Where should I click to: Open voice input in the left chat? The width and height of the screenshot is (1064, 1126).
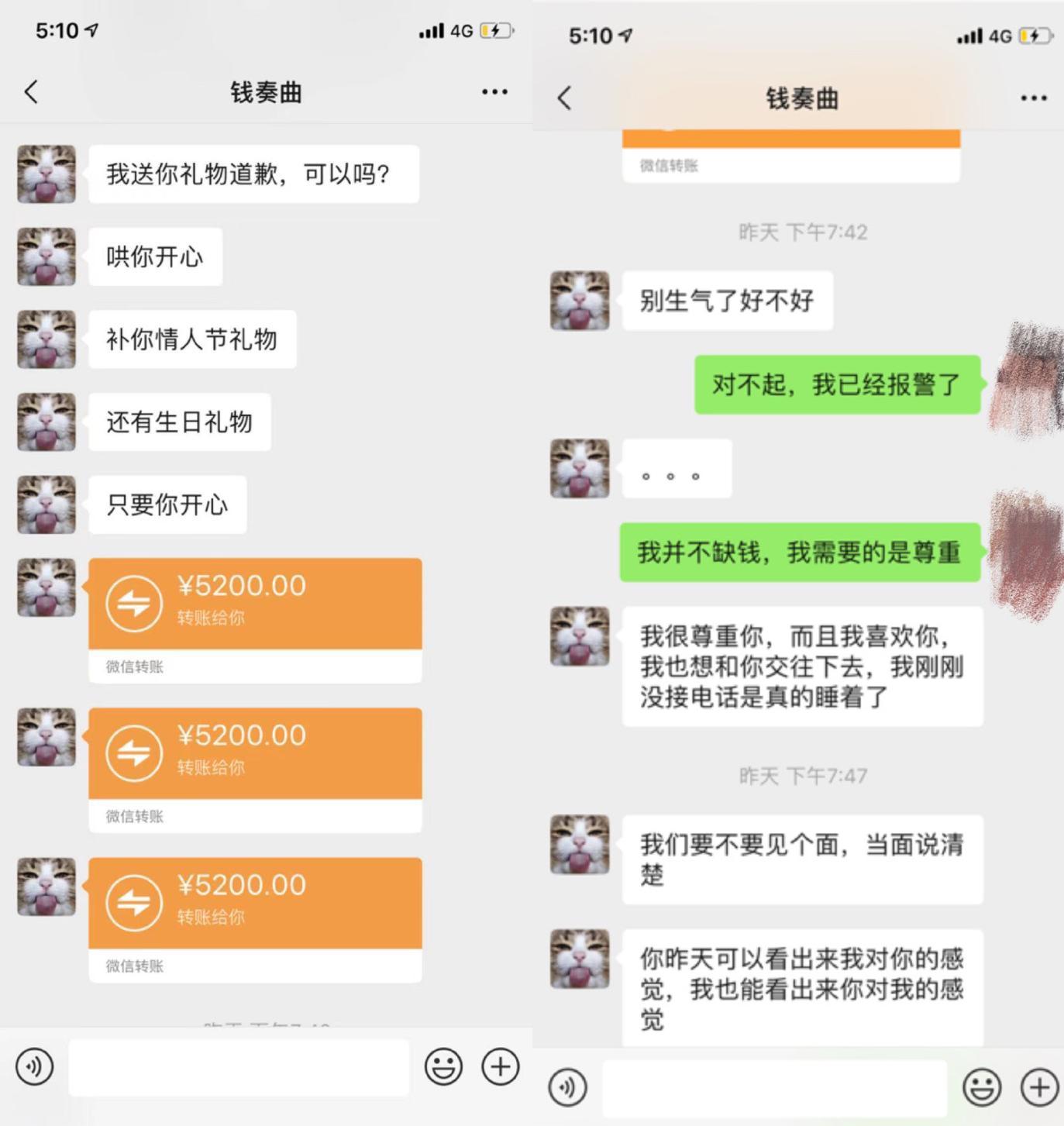click(33, 1067)
